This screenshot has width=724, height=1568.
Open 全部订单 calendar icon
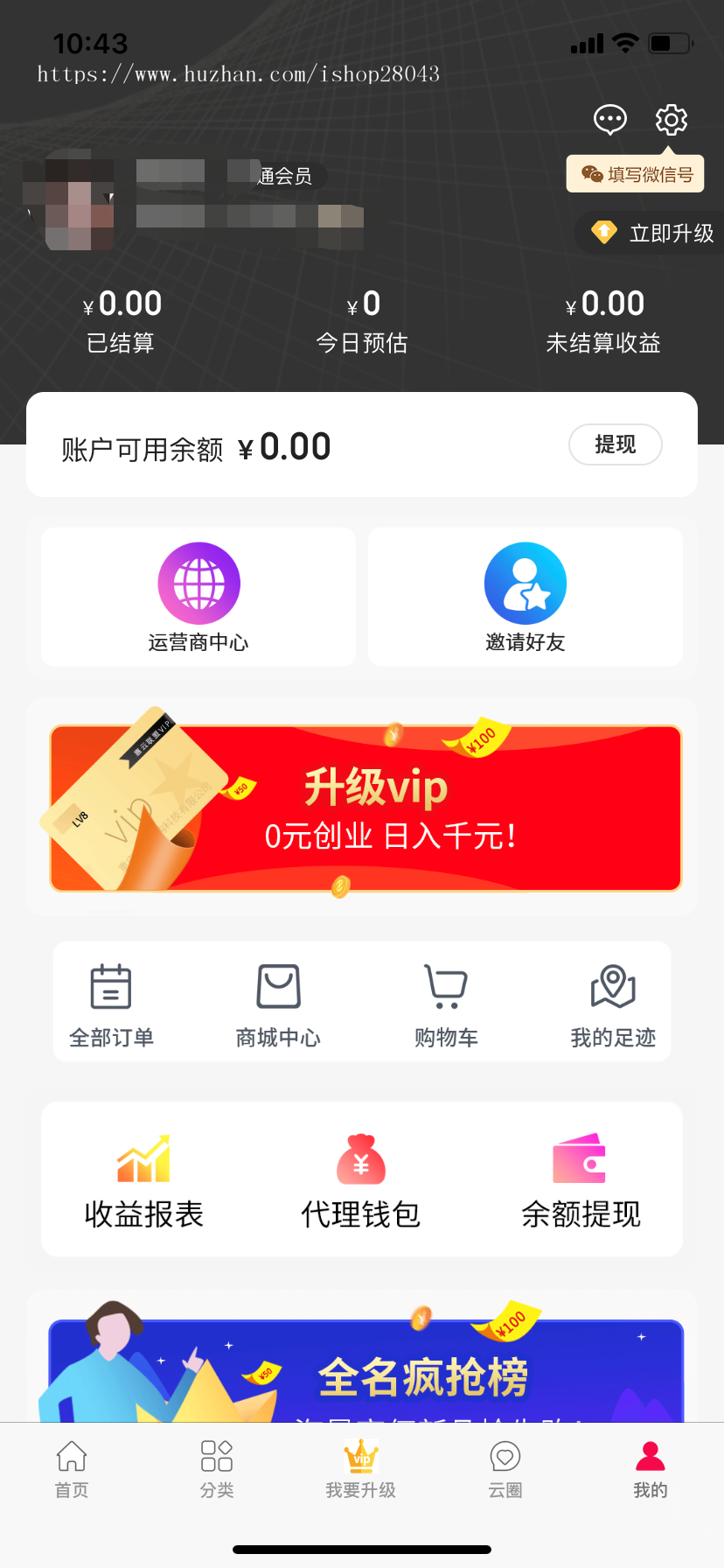(x=111, y=986)
